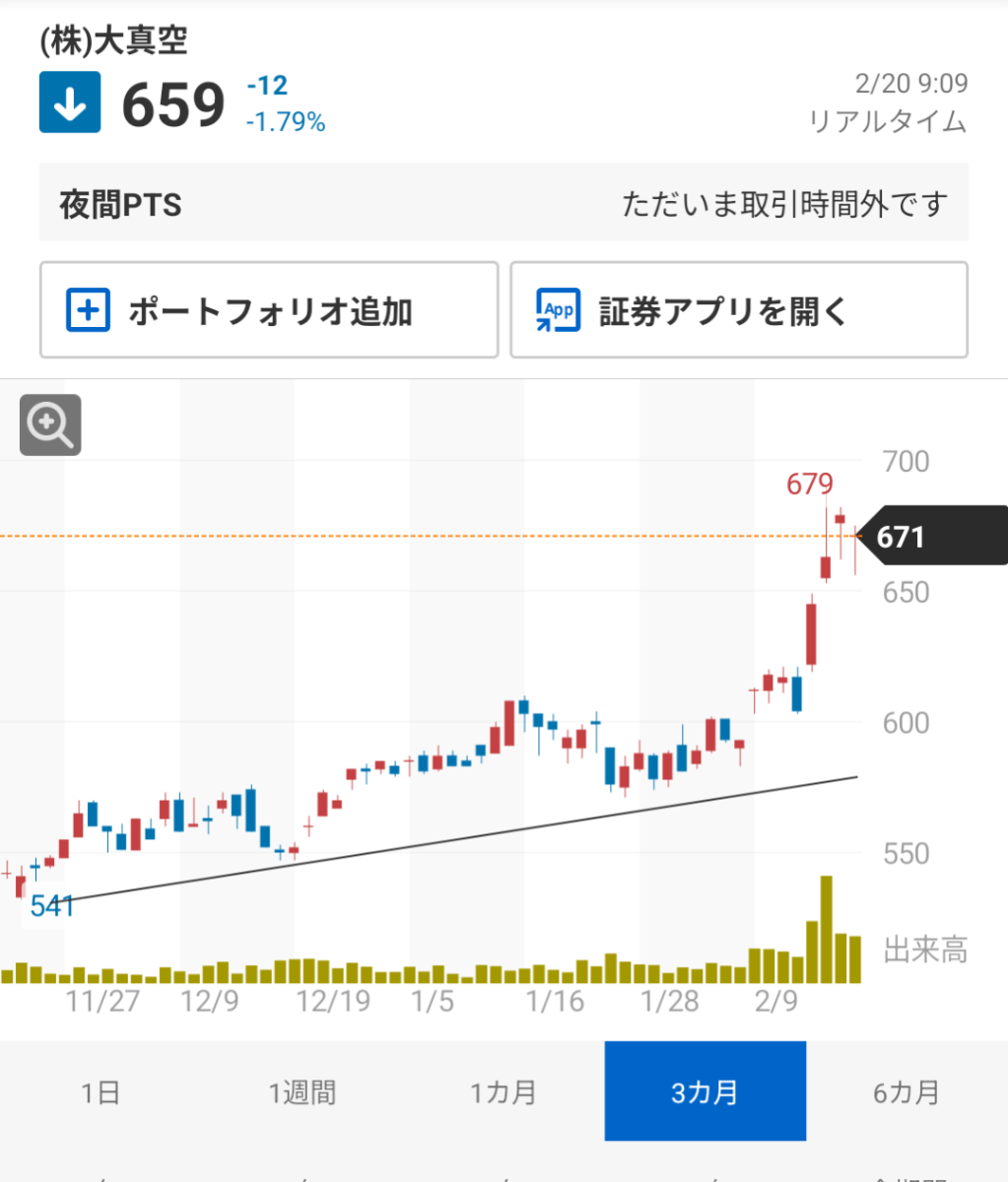
Task: Select the 1週間 period tab
Action: (302, 1091)
